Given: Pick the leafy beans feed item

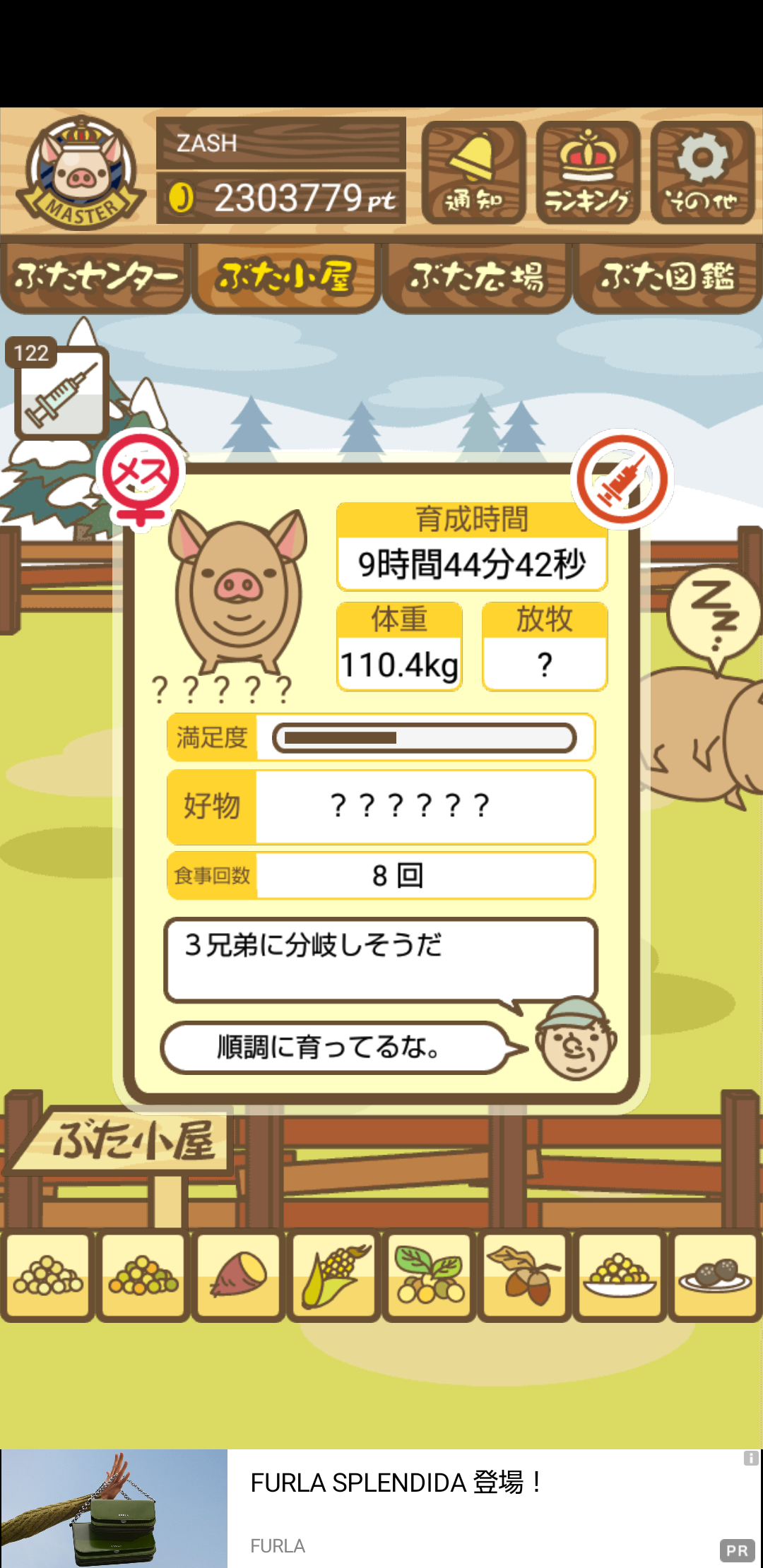Looking at the screenshot, I should (430, 1276).
